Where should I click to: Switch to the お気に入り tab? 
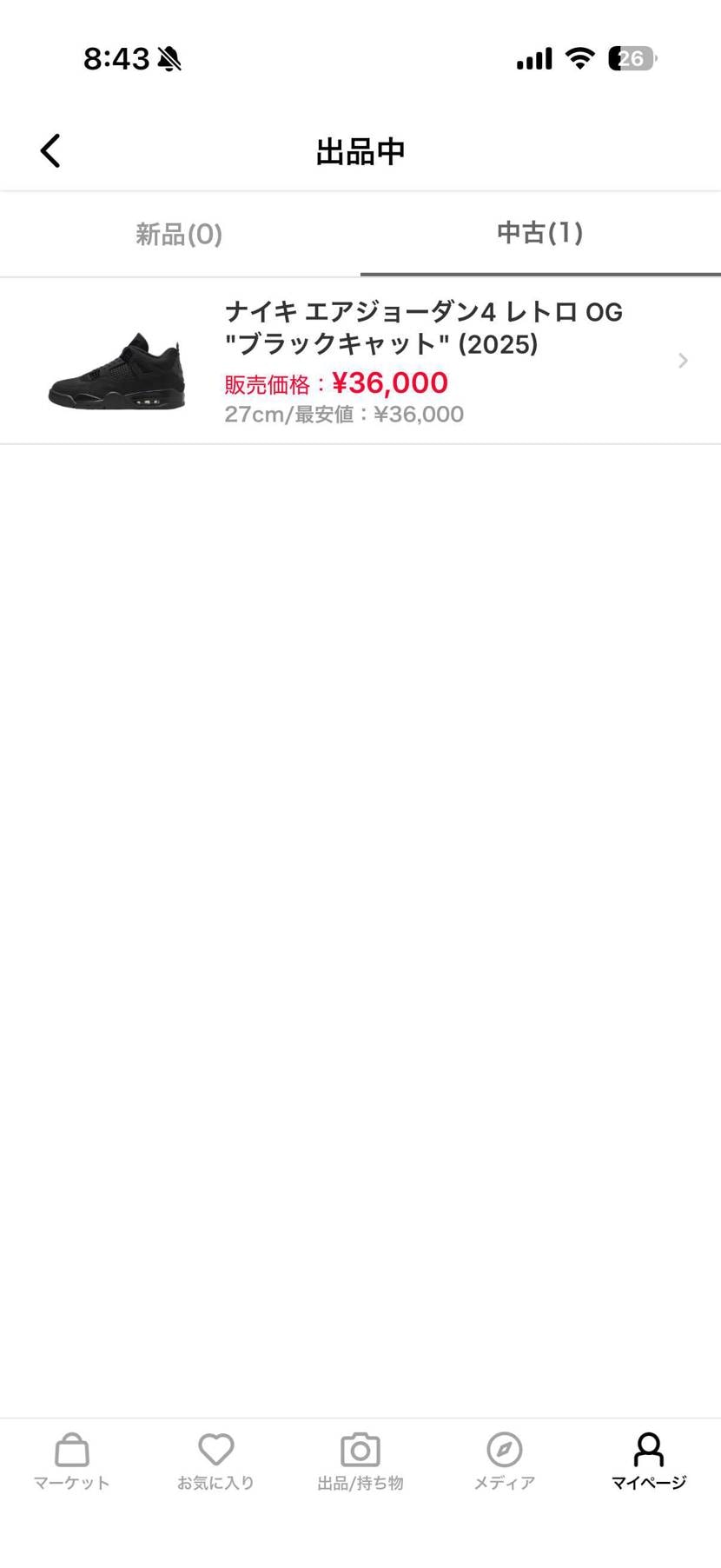216,1462
